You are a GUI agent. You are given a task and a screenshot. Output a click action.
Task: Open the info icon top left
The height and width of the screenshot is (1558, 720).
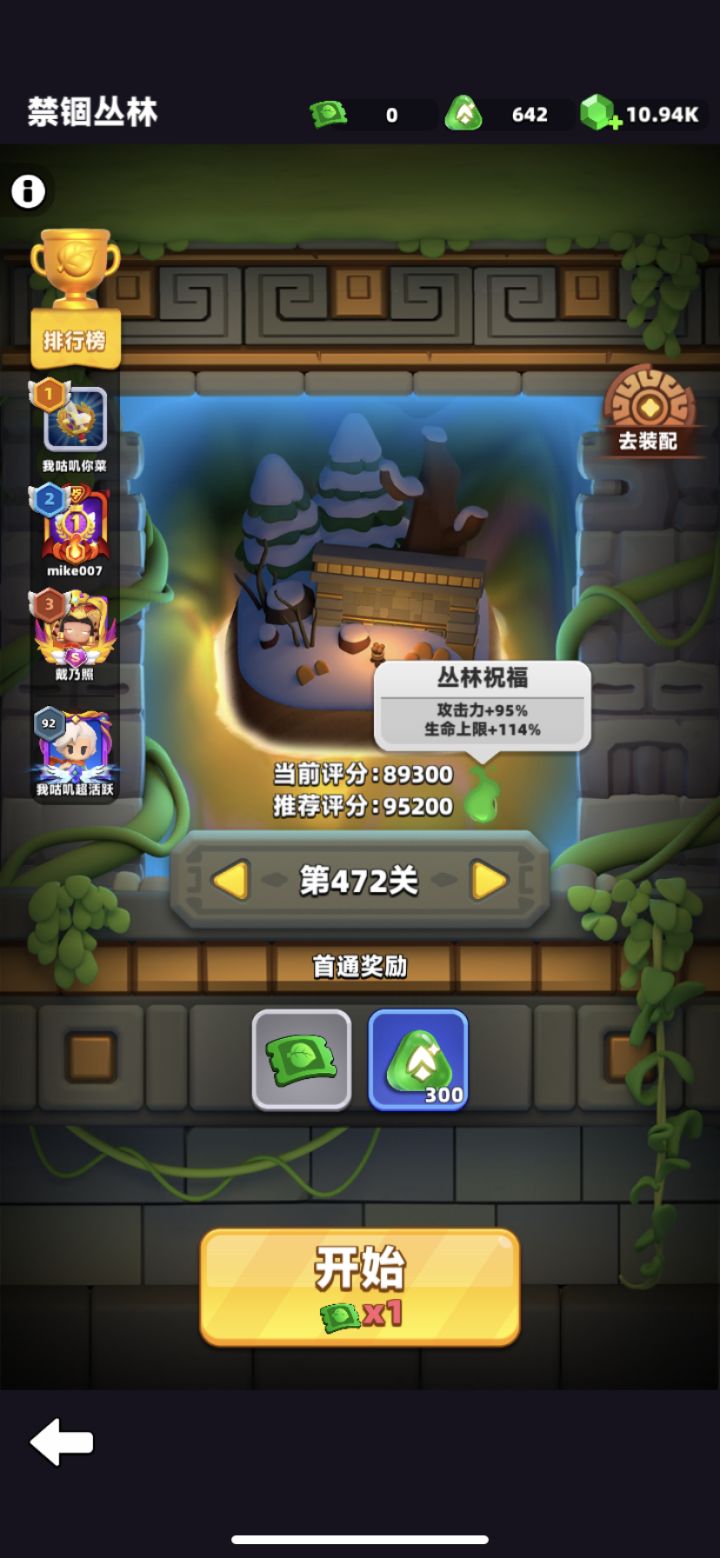click(x=28, y=190)
